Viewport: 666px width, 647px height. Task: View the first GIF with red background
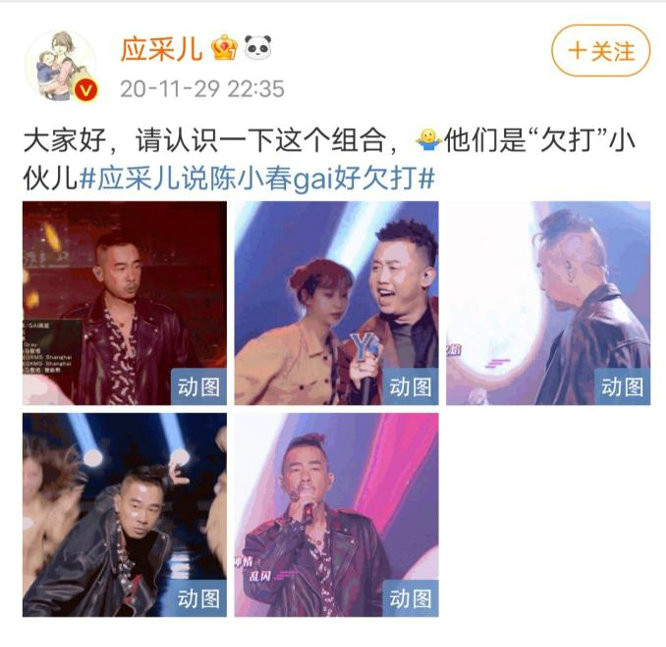124,303
